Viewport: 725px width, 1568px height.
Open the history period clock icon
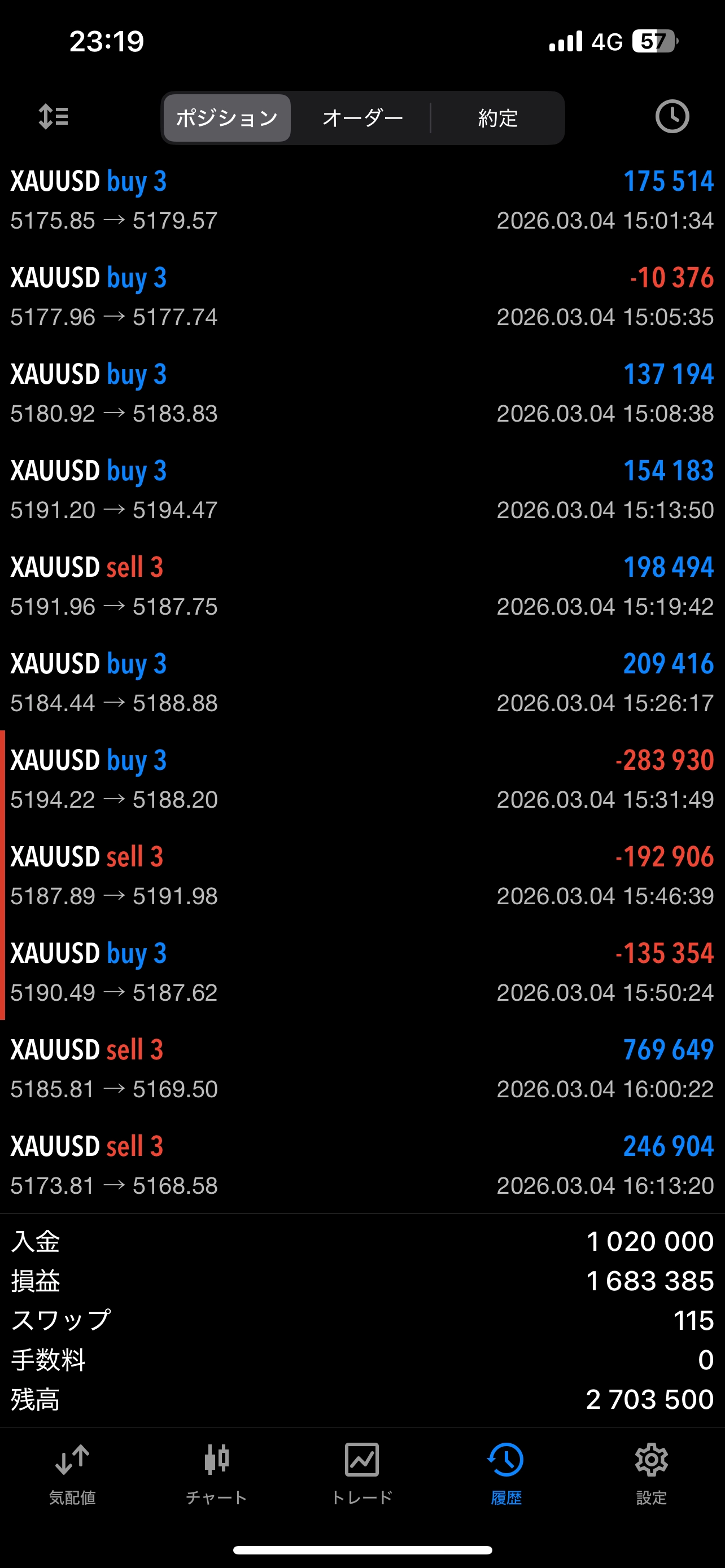click(671, 116)
